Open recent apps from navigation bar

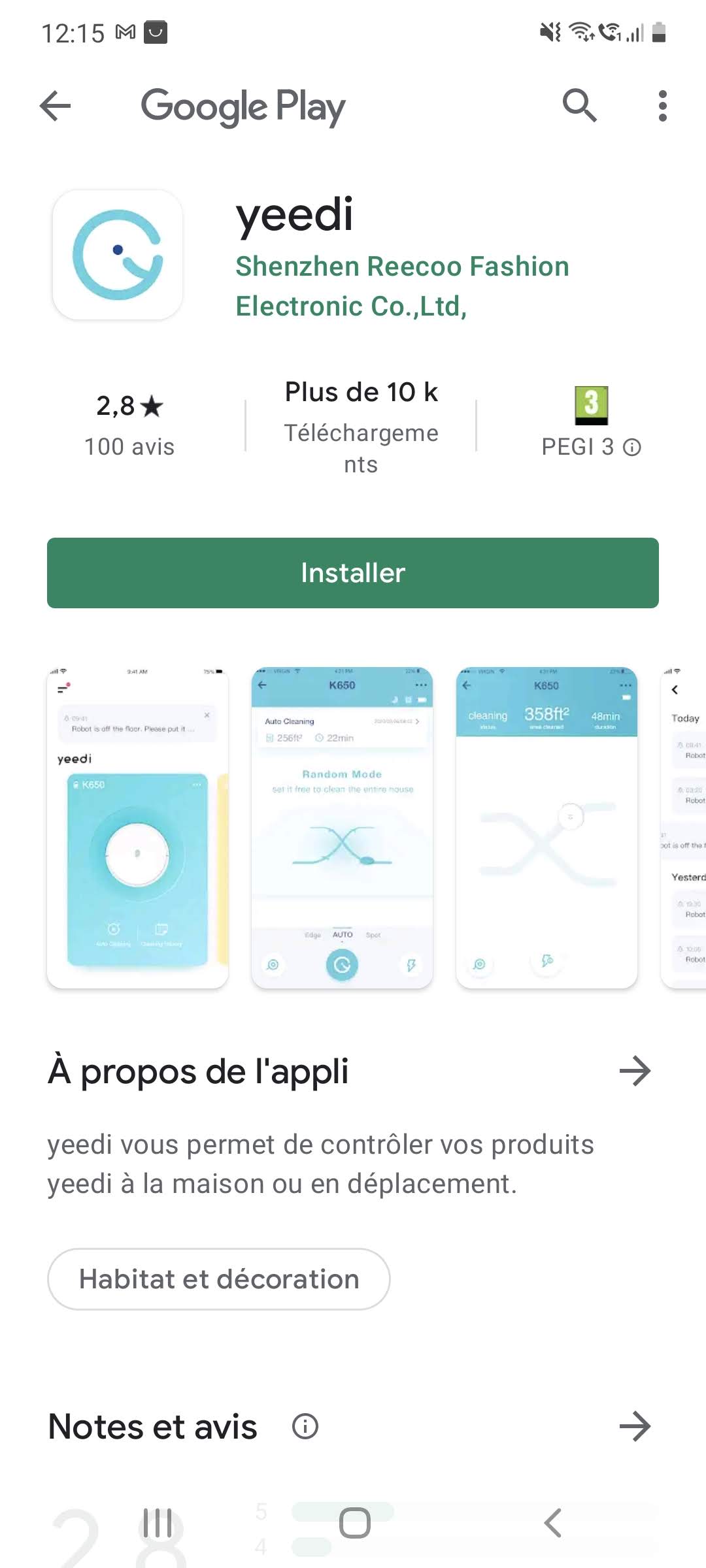tap(157, 1524)
